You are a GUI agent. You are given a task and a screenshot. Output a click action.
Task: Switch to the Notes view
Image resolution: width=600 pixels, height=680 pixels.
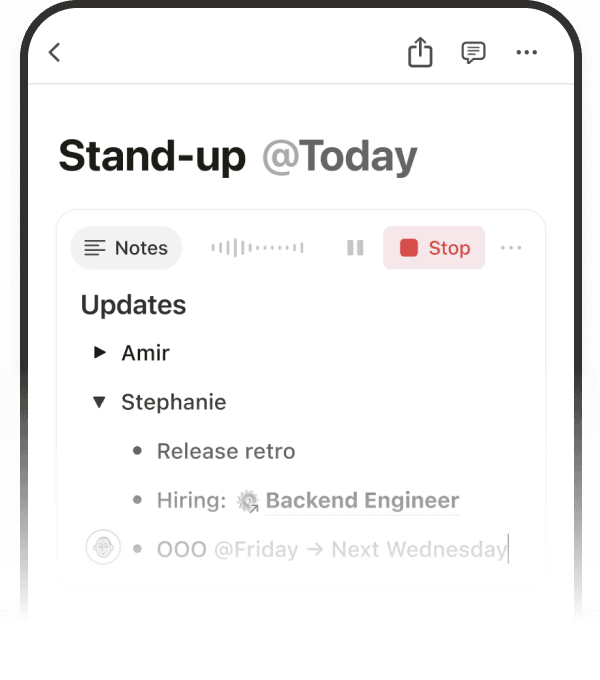click(x=126, y=248)
